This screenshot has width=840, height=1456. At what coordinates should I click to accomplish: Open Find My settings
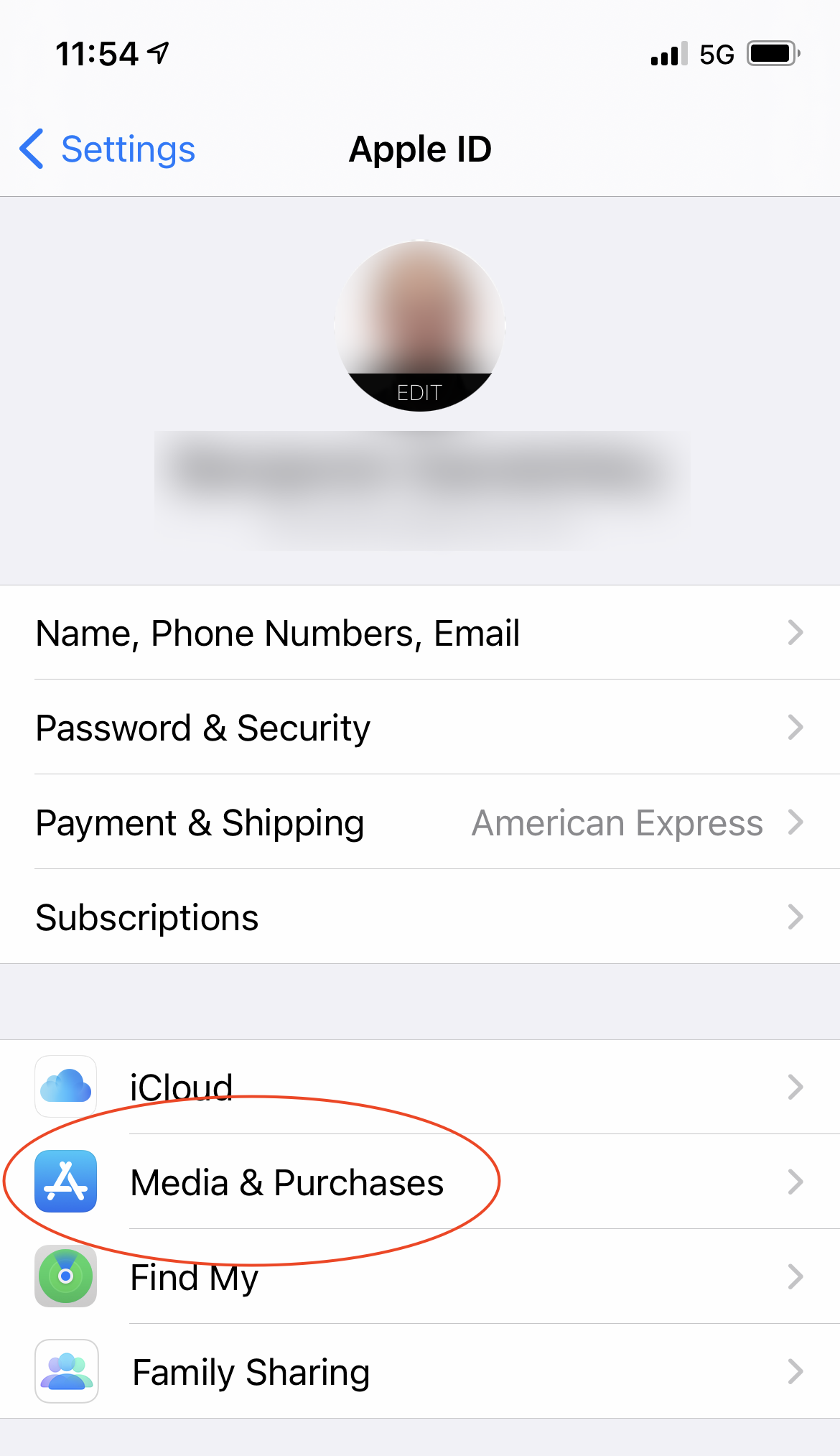[420, 1277]
